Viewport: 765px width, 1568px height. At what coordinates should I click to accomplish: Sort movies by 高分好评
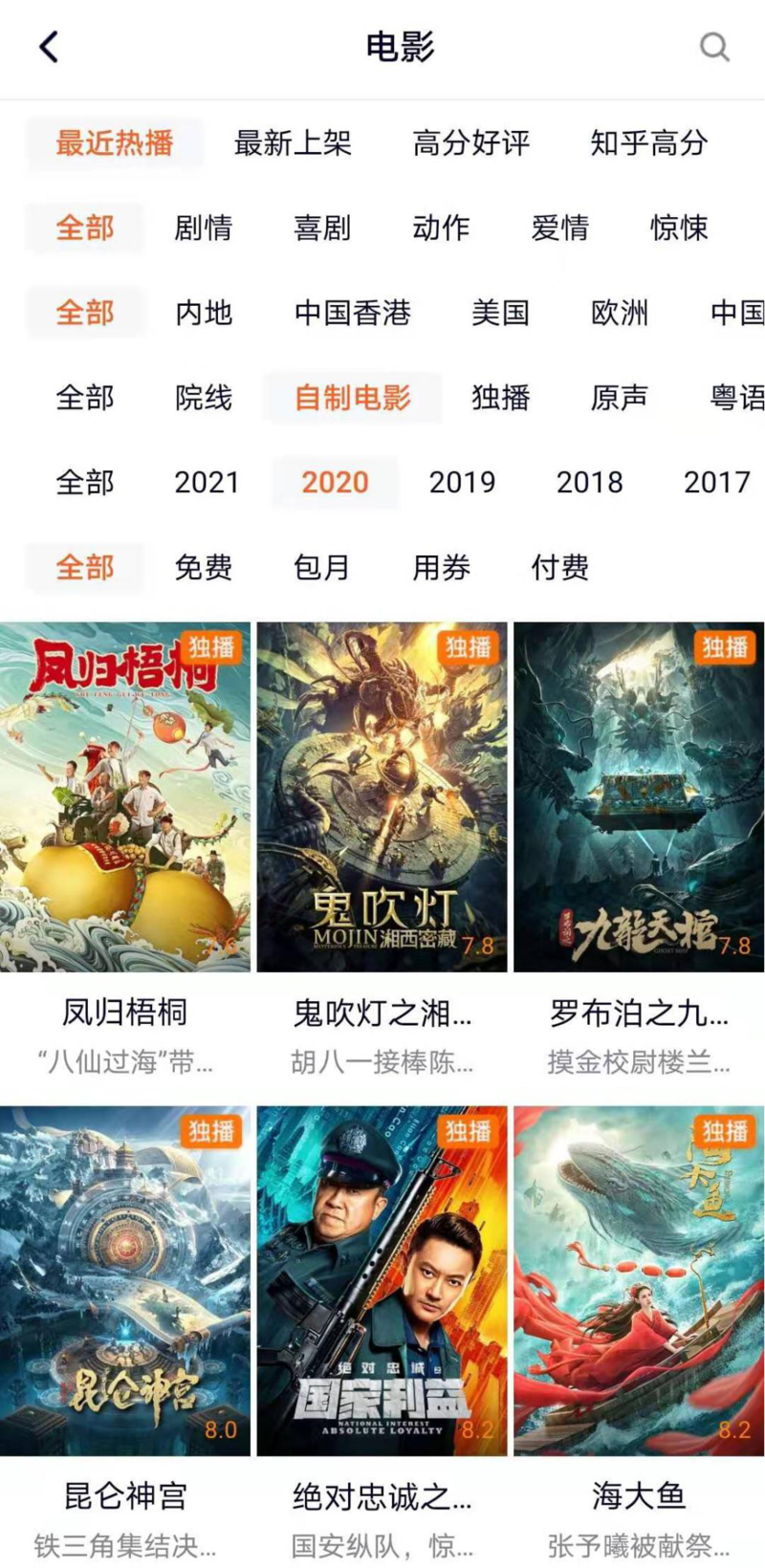tap(470, 143)
